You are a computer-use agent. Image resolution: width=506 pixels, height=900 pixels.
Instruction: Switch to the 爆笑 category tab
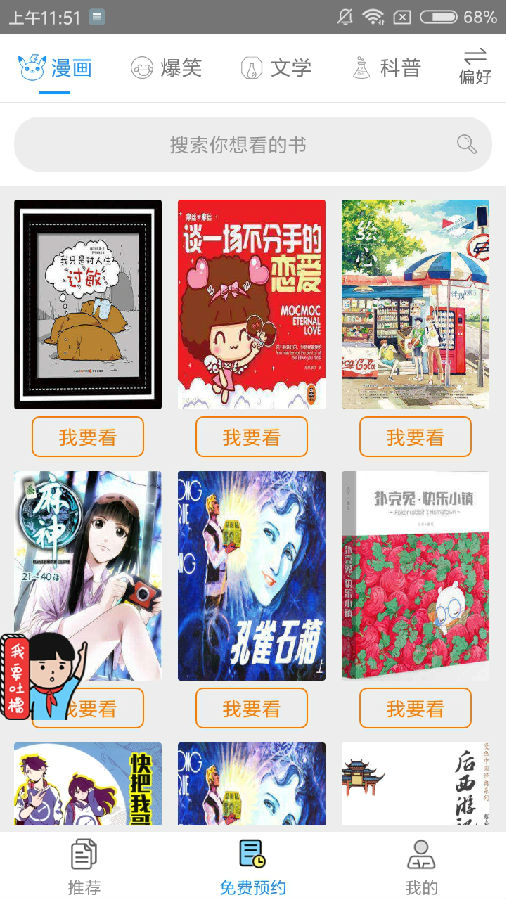(166, 68)
